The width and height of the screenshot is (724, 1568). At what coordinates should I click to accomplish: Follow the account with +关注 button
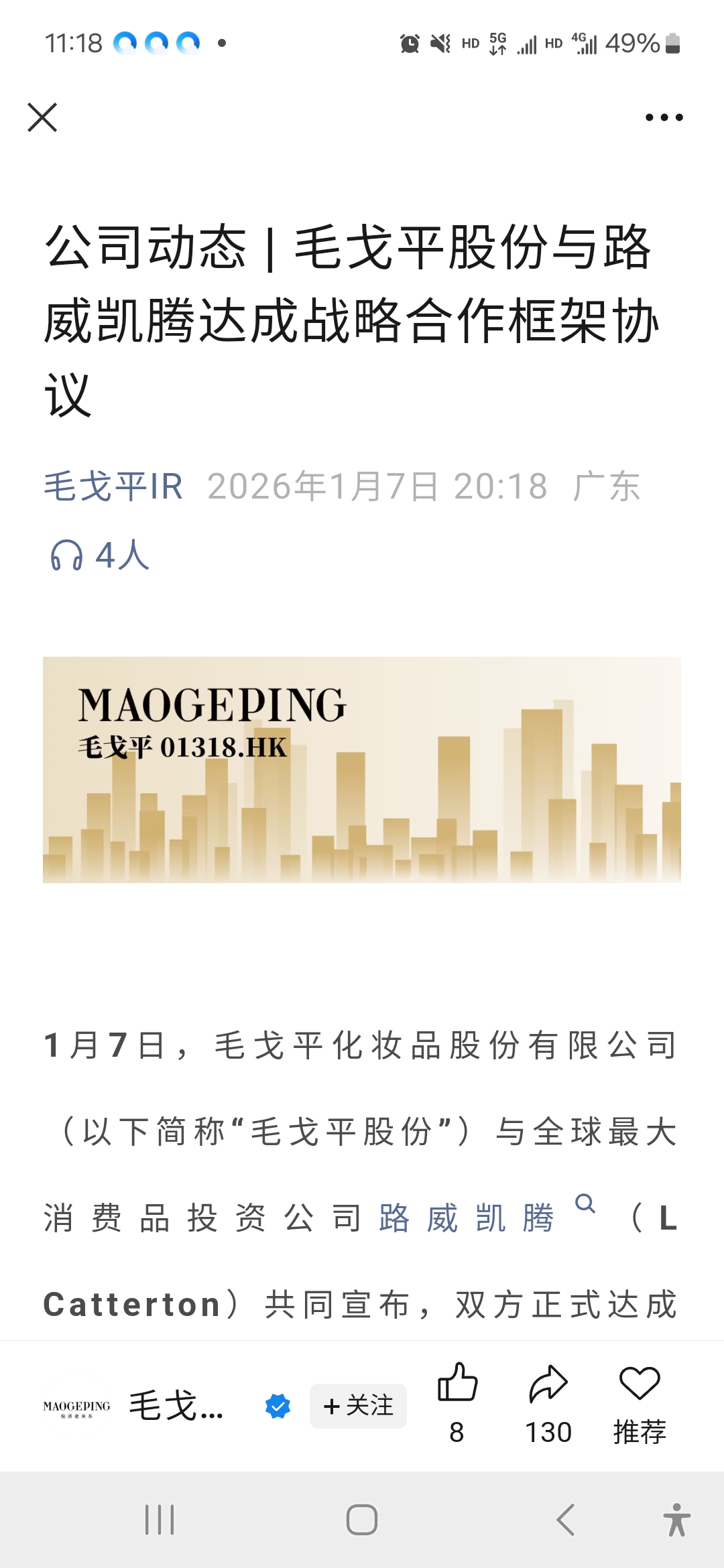tap(358, 1406)
